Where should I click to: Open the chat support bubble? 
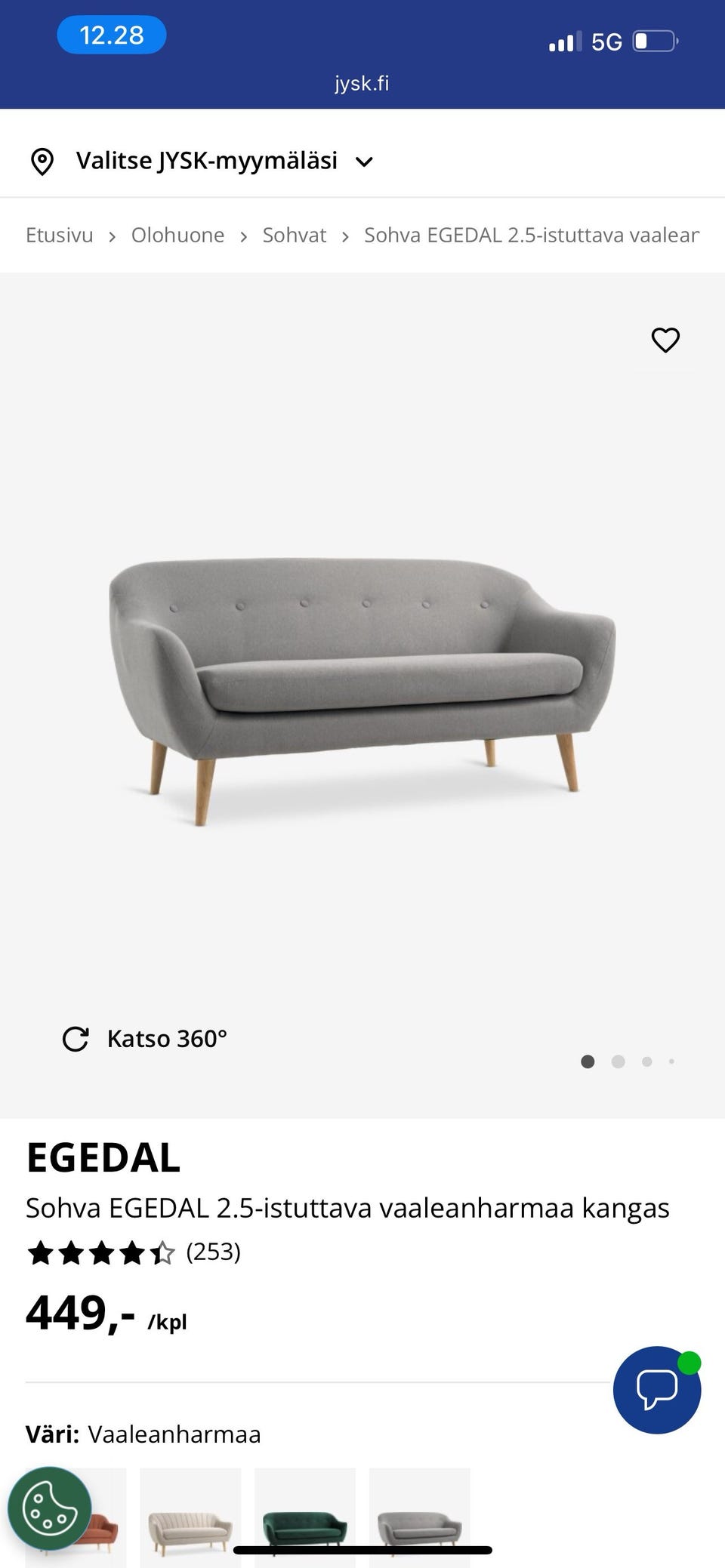click(656, 1389)
